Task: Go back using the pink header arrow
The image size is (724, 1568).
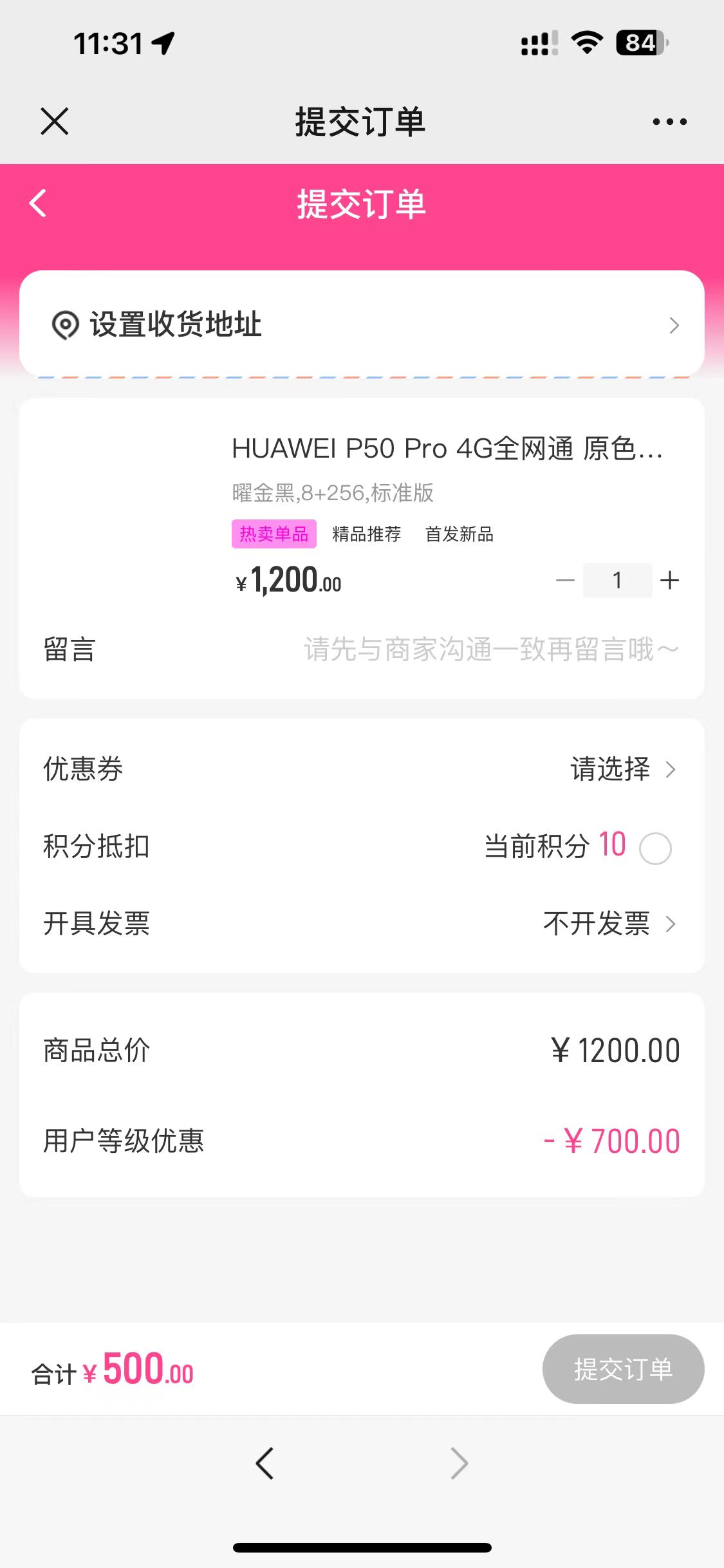Action: pos(39,203)
